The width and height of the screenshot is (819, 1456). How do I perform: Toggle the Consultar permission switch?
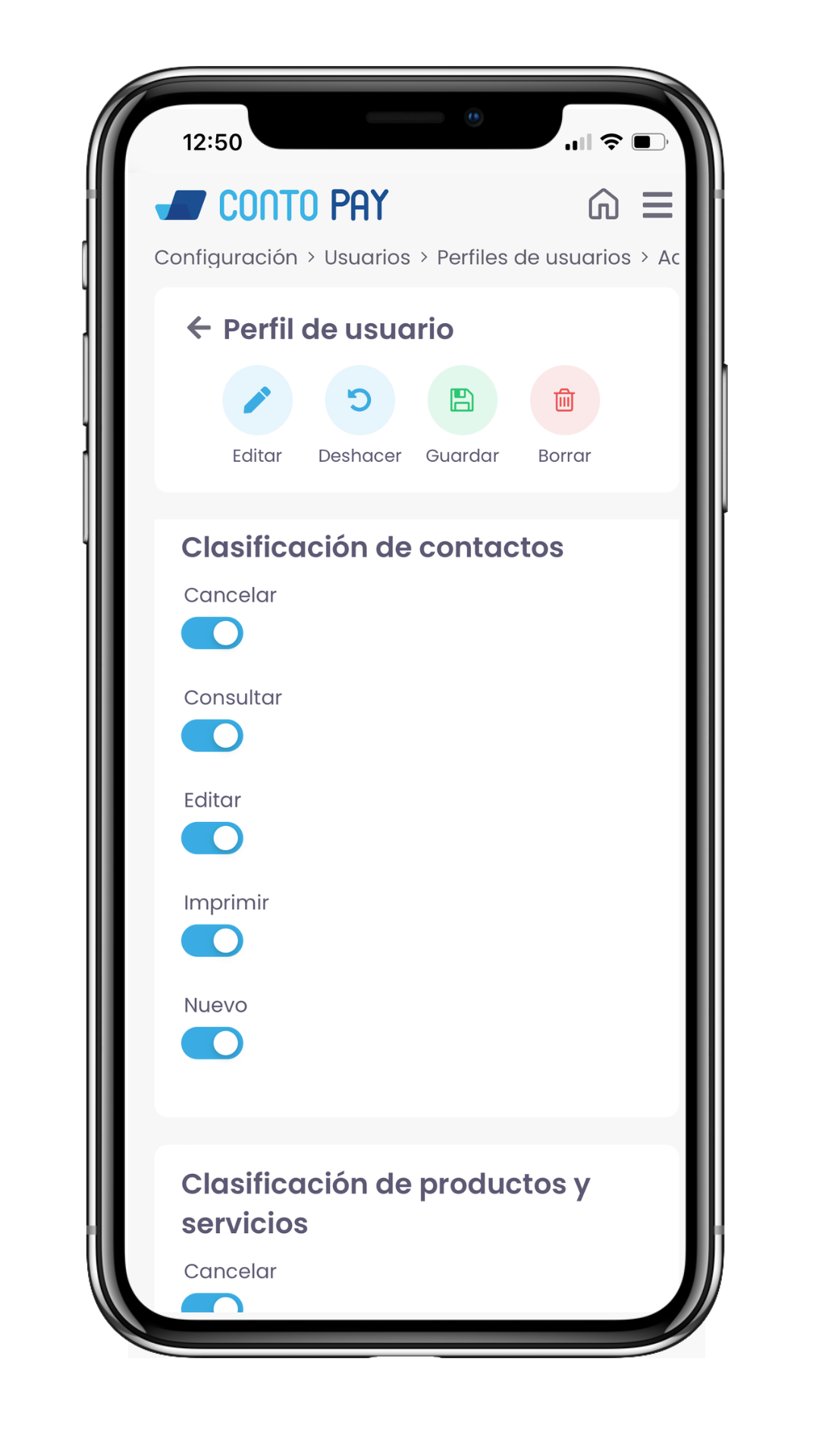tap(212, 736)
